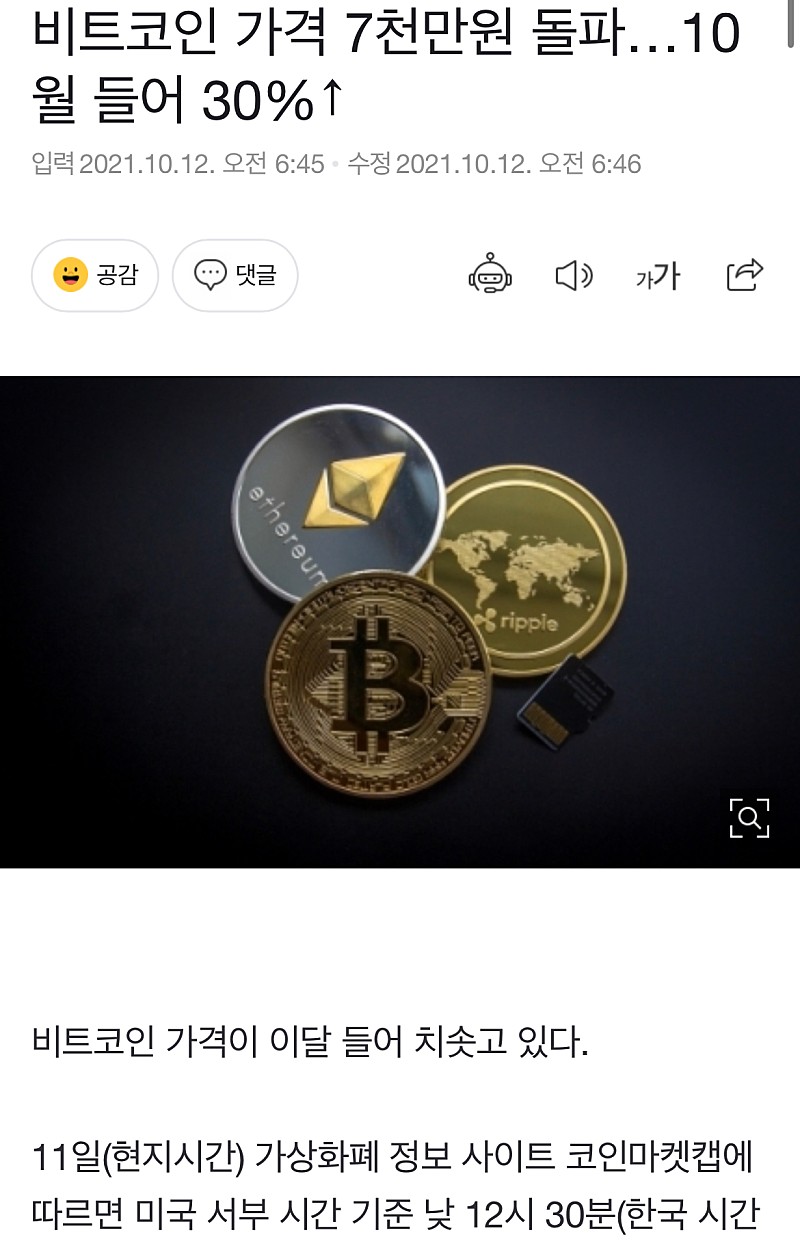Enlarge the coin photo with the magnifier icon
The height and width of the screenshot is (1250, 800).
pyautogui.click(x=748, y=818)
